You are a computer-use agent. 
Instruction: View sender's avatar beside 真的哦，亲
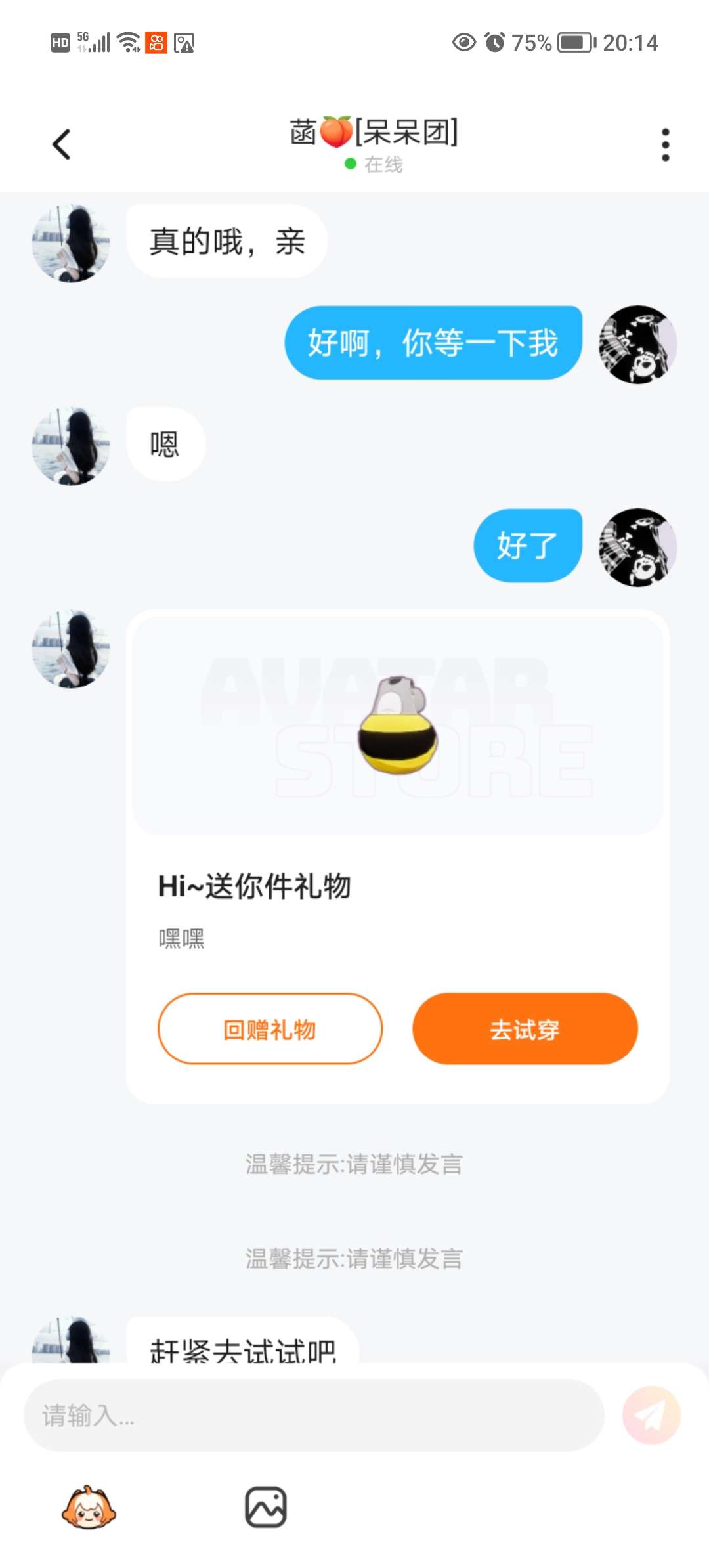[71, 243]
